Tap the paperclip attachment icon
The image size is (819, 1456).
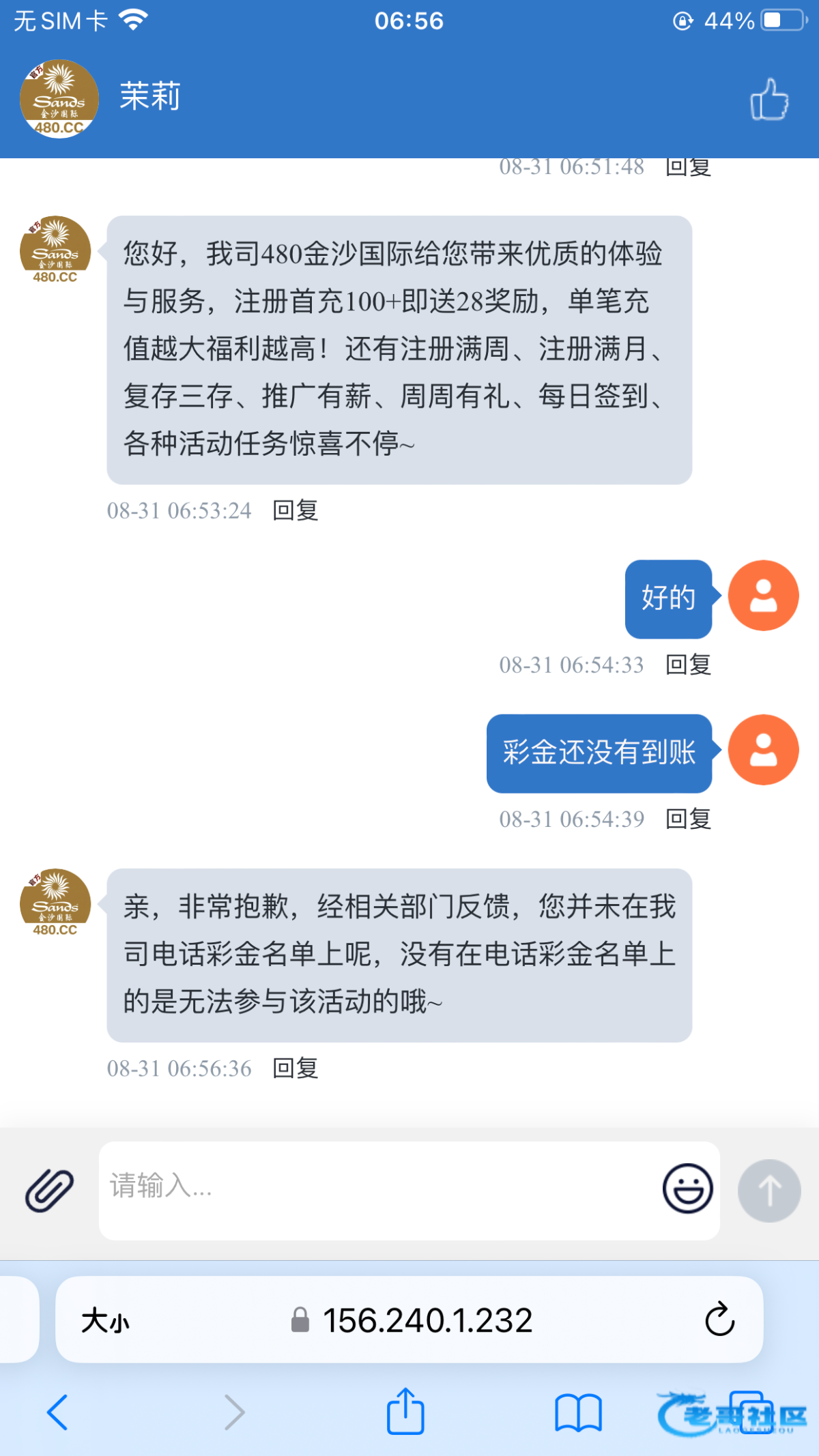click(x=50, y=1190)
